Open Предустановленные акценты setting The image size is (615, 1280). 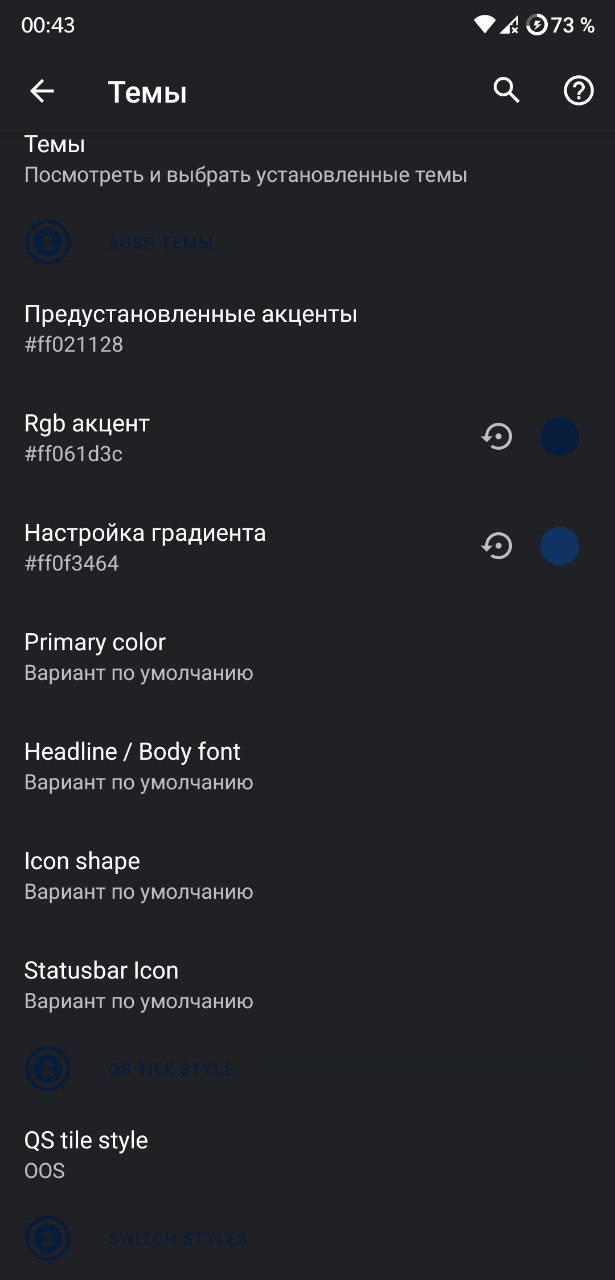tap(190, 328)
